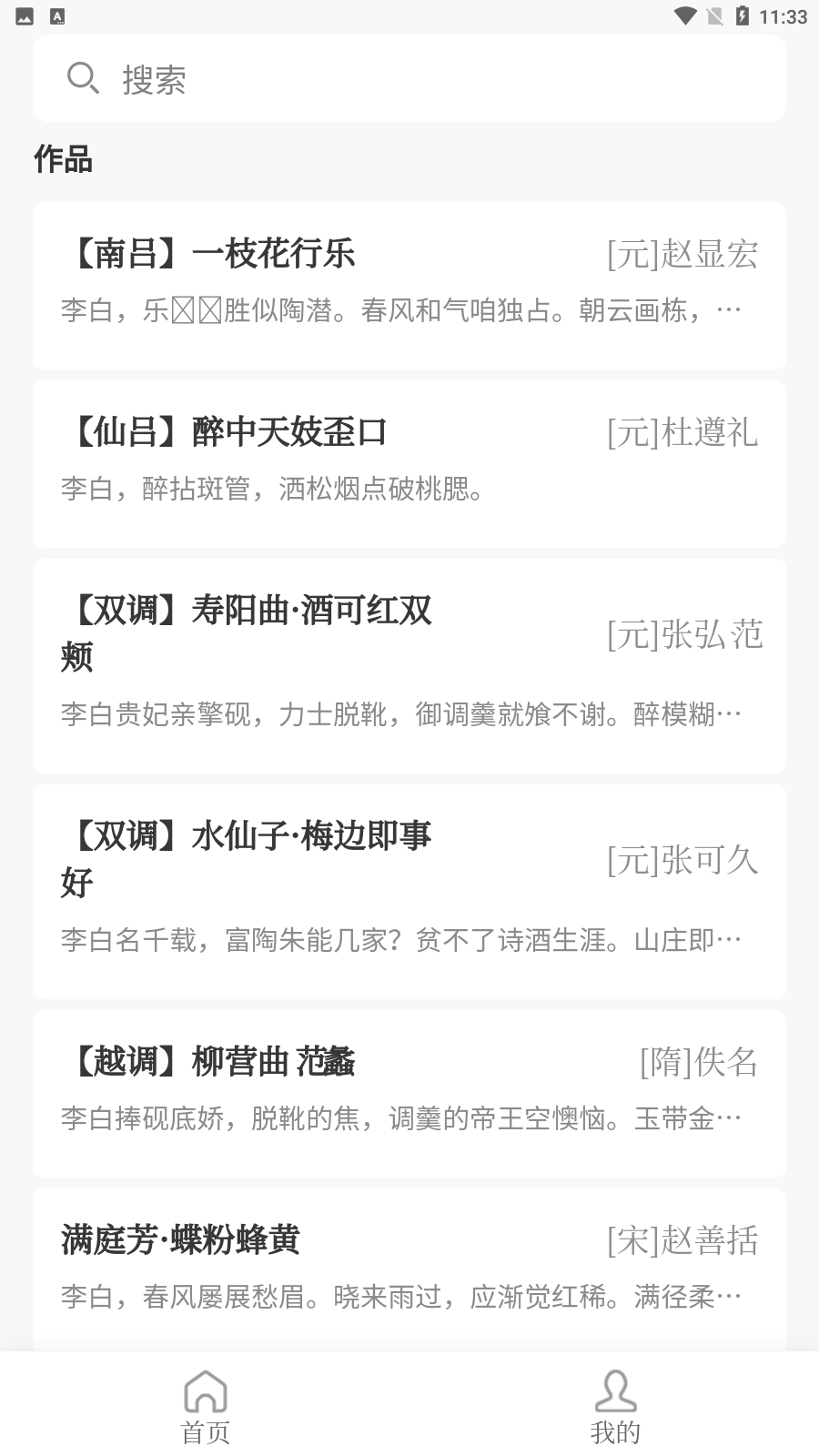Select the home icon in bottom navigation
This screenshot has height=1456, width=819.
coord(205,1393)
